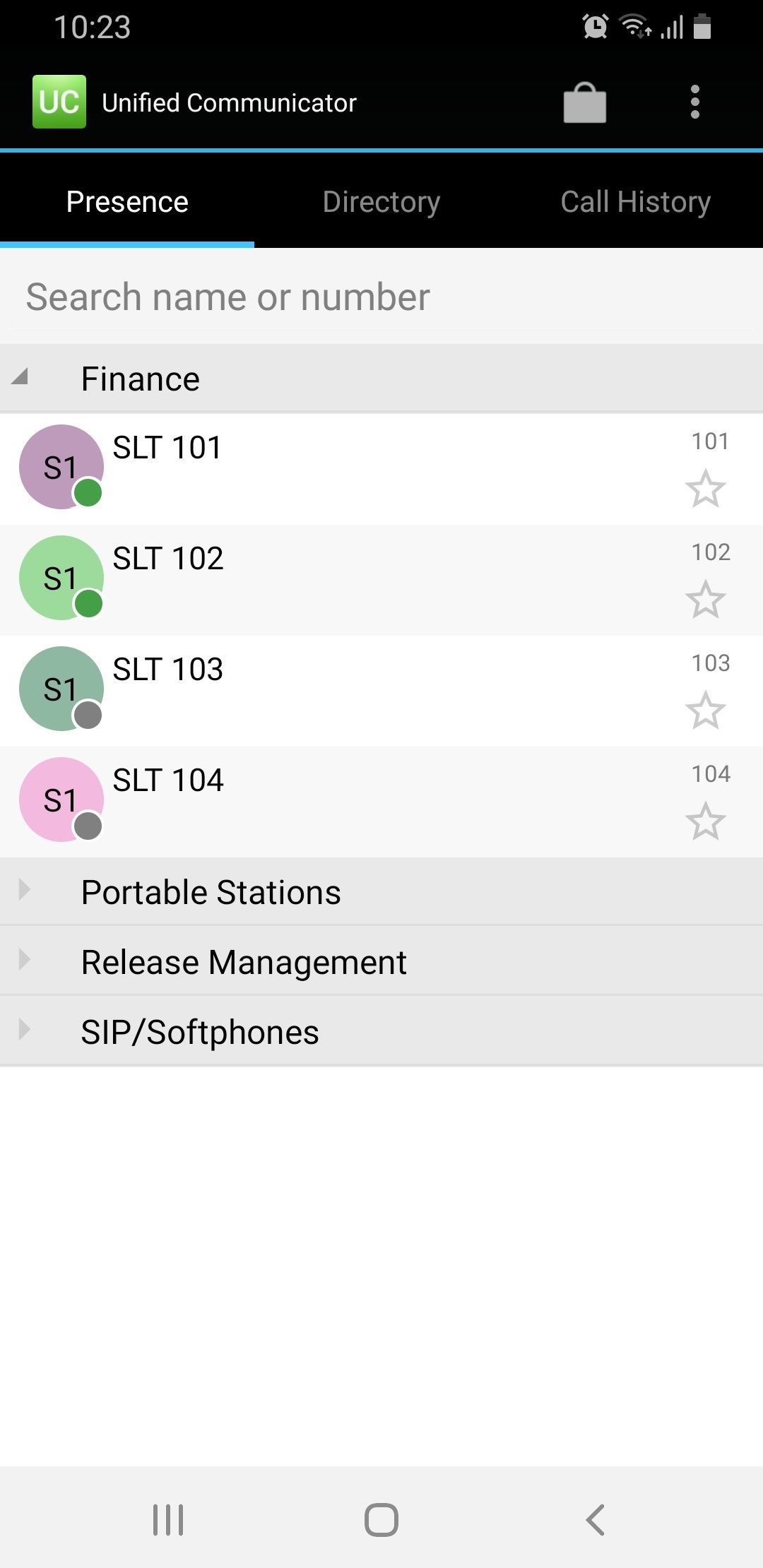Open the three-dot overflow menu
763x1568 pixels.
coord(695,102)
